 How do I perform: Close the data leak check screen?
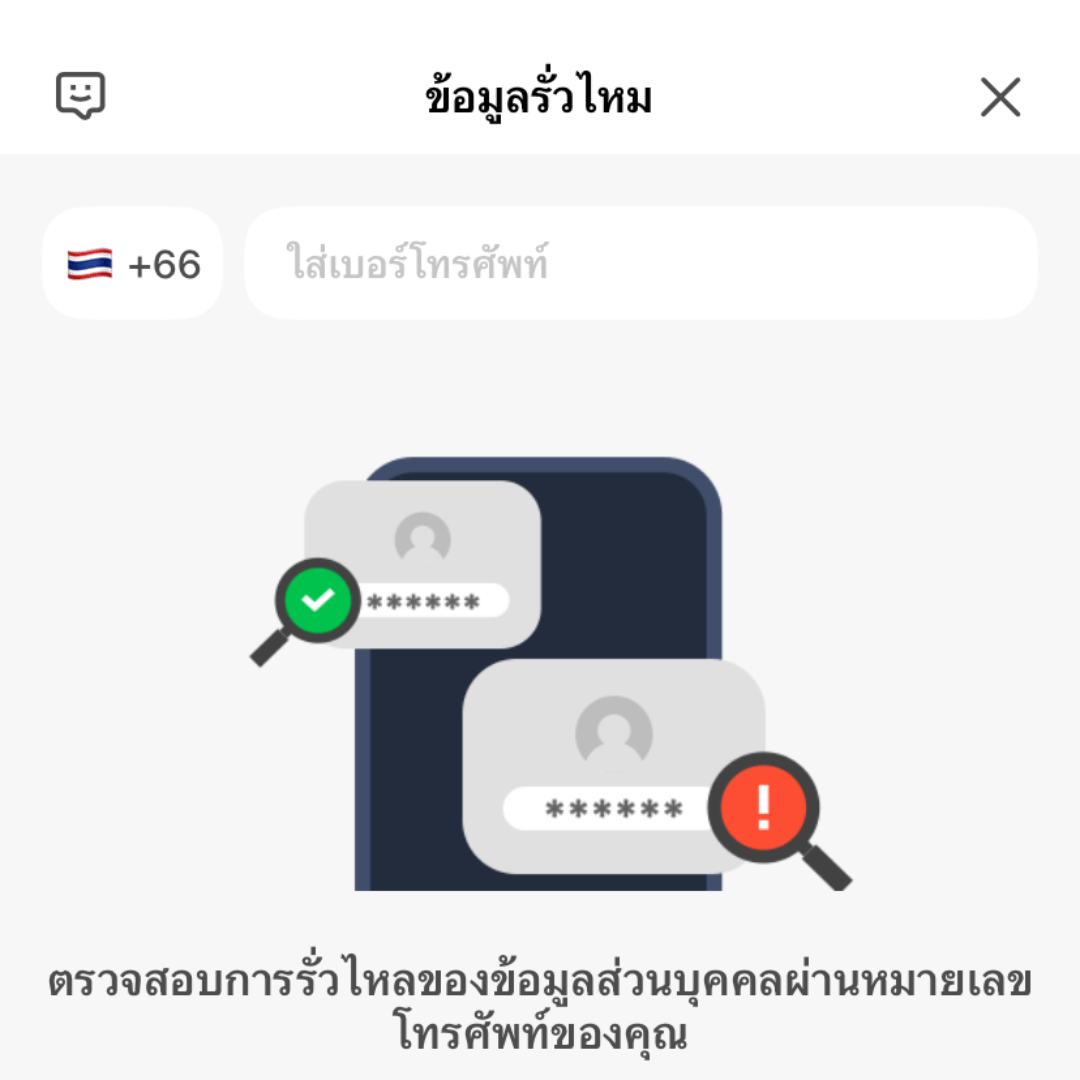point(999,98)
